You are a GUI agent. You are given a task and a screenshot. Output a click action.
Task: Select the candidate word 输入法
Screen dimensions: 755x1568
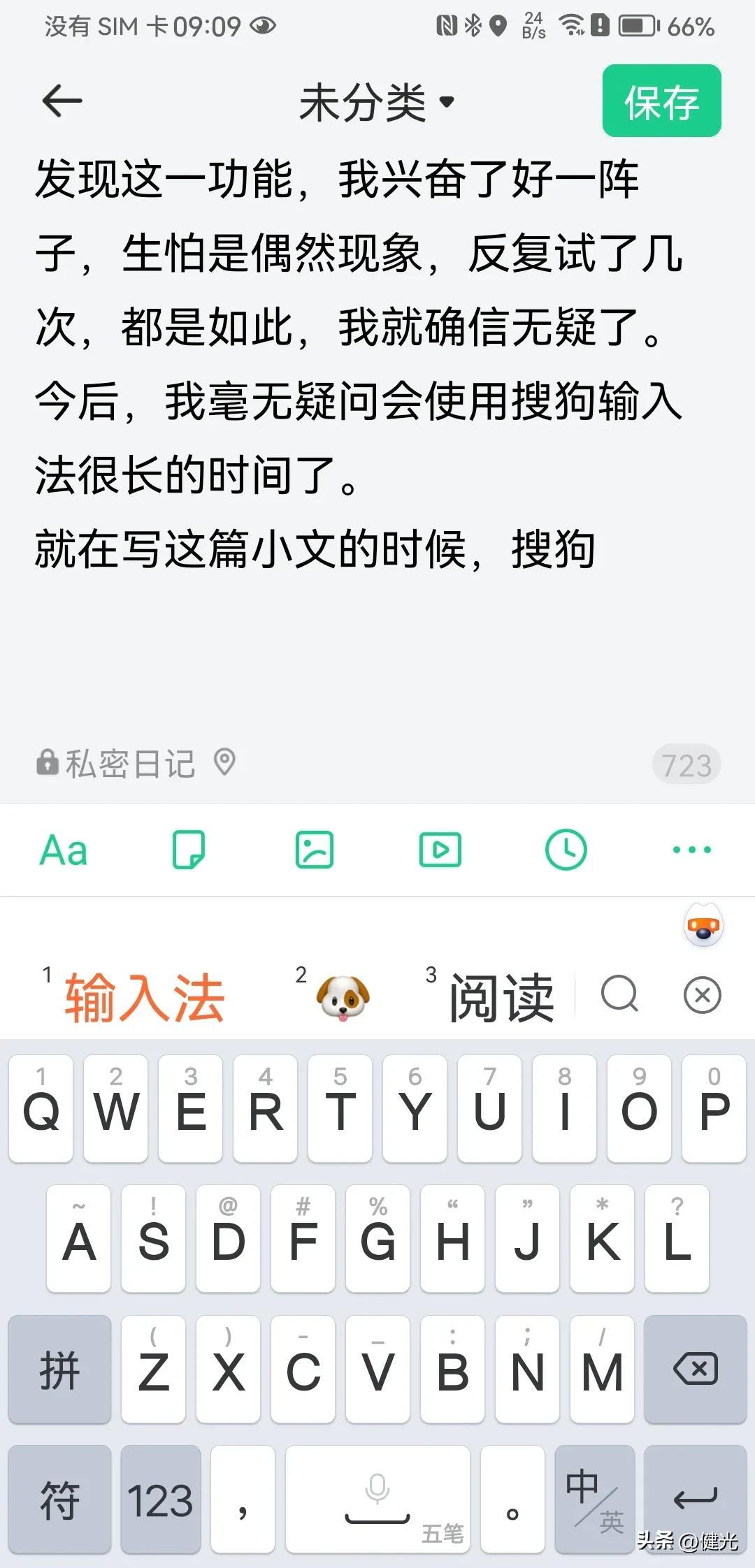pos(144,998)
